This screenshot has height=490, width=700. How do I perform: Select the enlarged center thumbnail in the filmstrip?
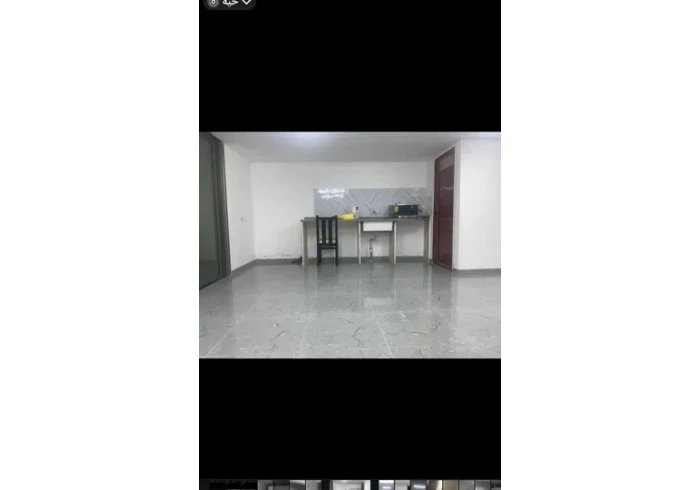pos(350,485)
